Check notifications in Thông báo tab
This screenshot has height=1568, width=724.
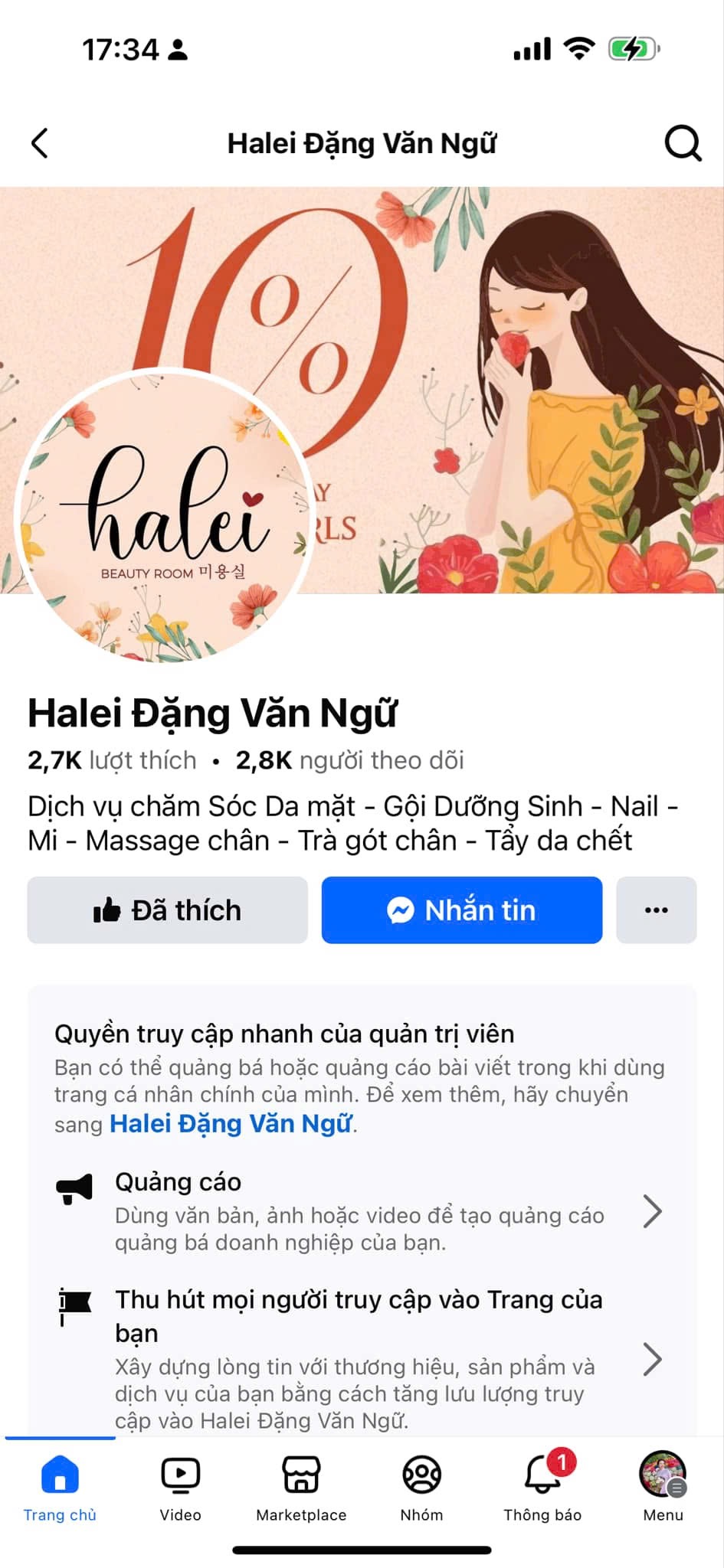542,1487
